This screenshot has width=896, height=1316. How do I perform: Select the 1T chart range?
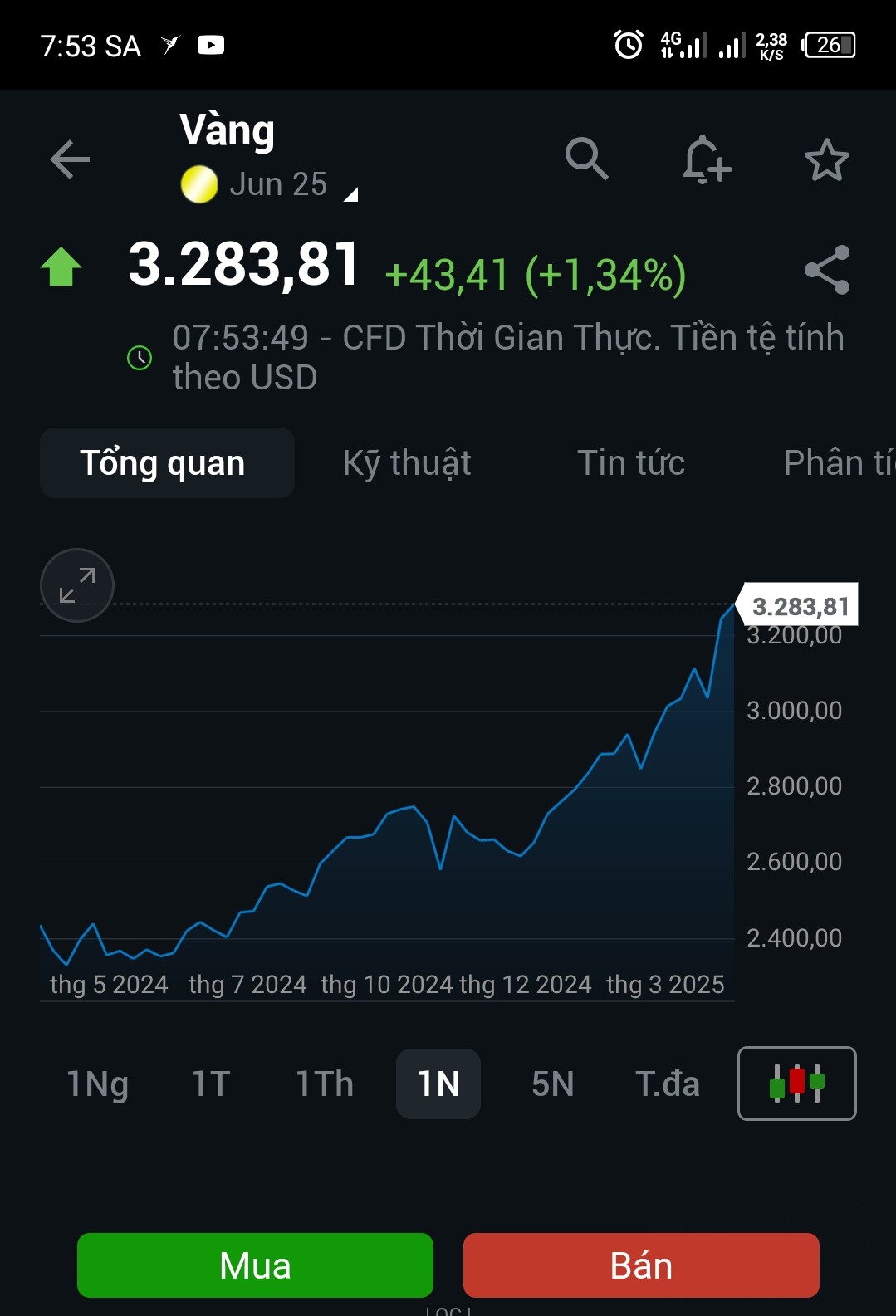click(211, 1084)
